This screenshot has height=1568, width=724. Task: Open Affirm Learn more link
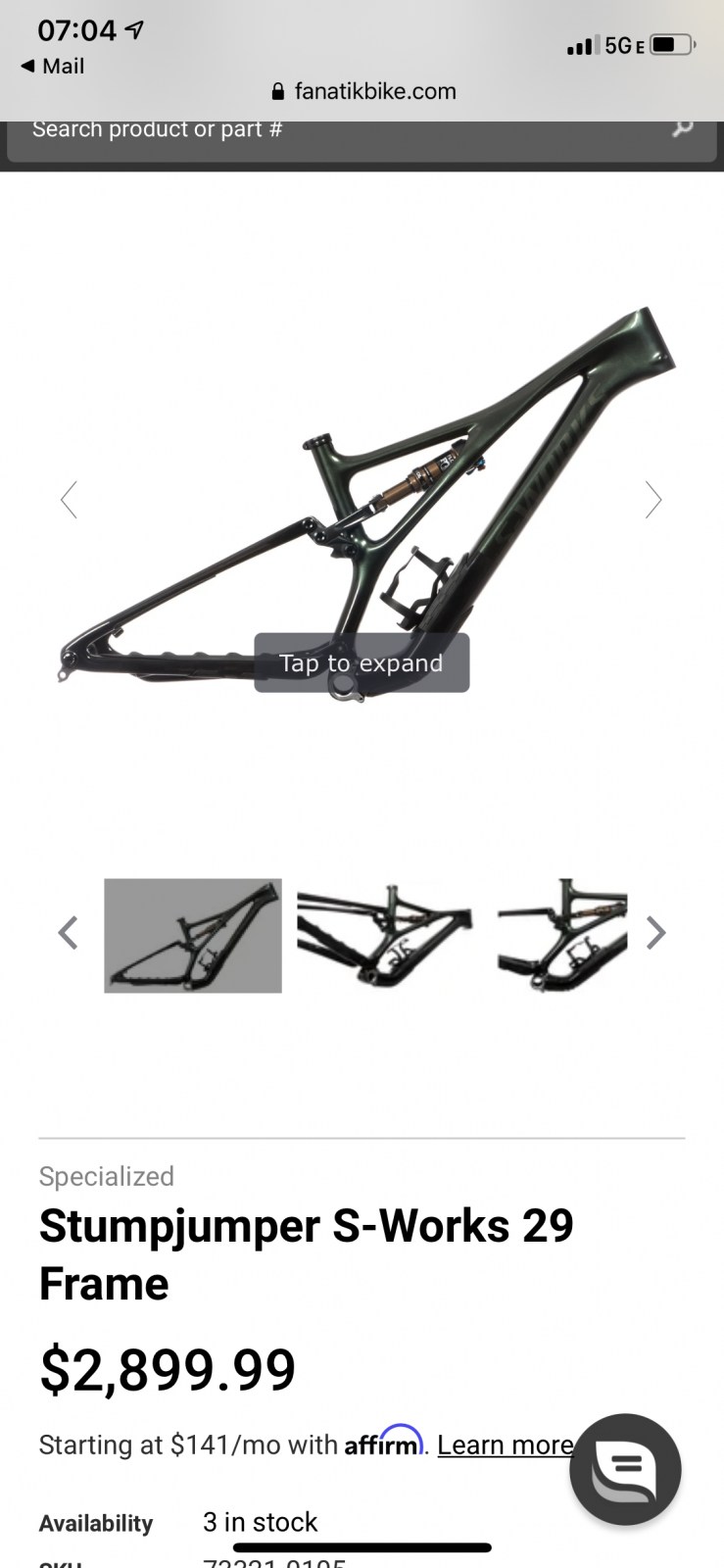(505, 1445)
